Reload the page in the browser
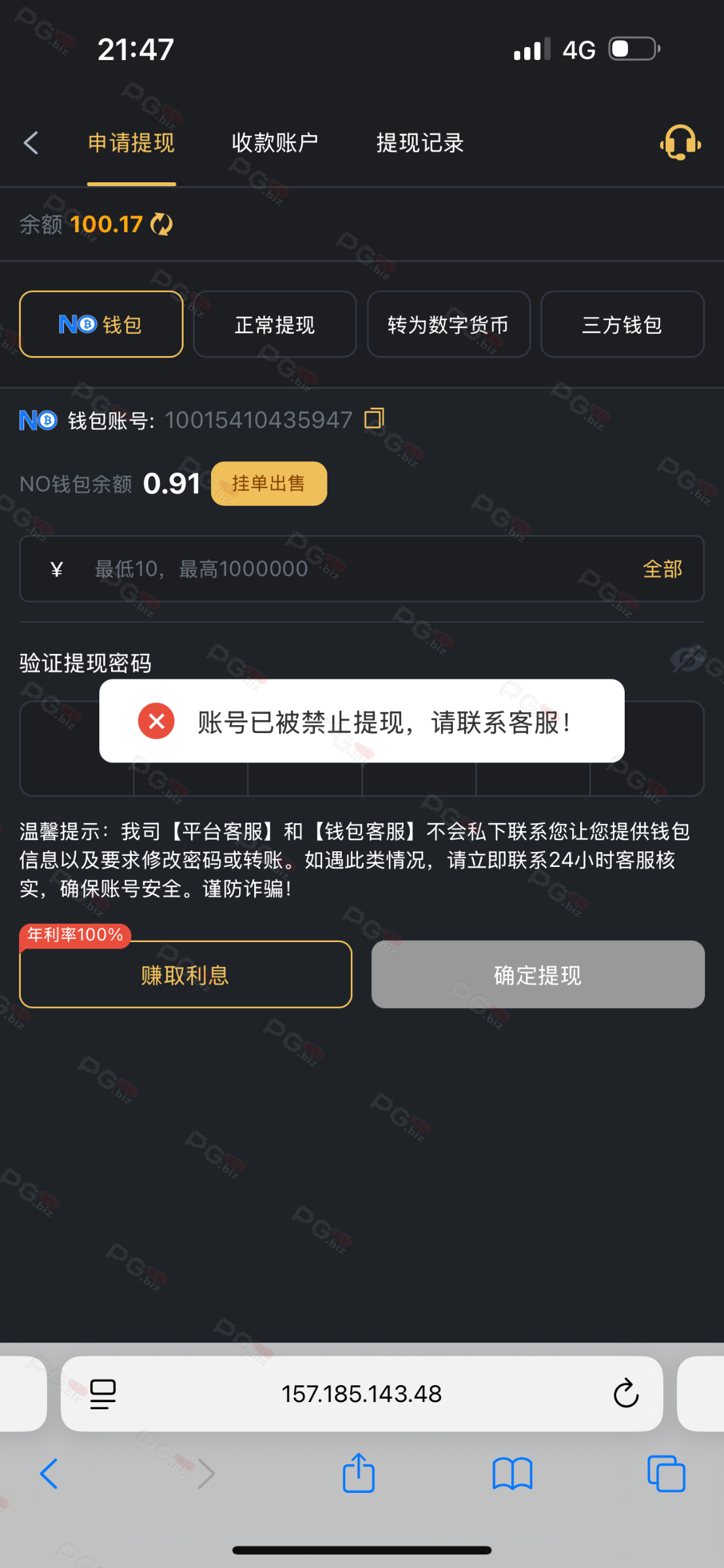This screenshot has height=1568, width=724. pos(625,1394)
